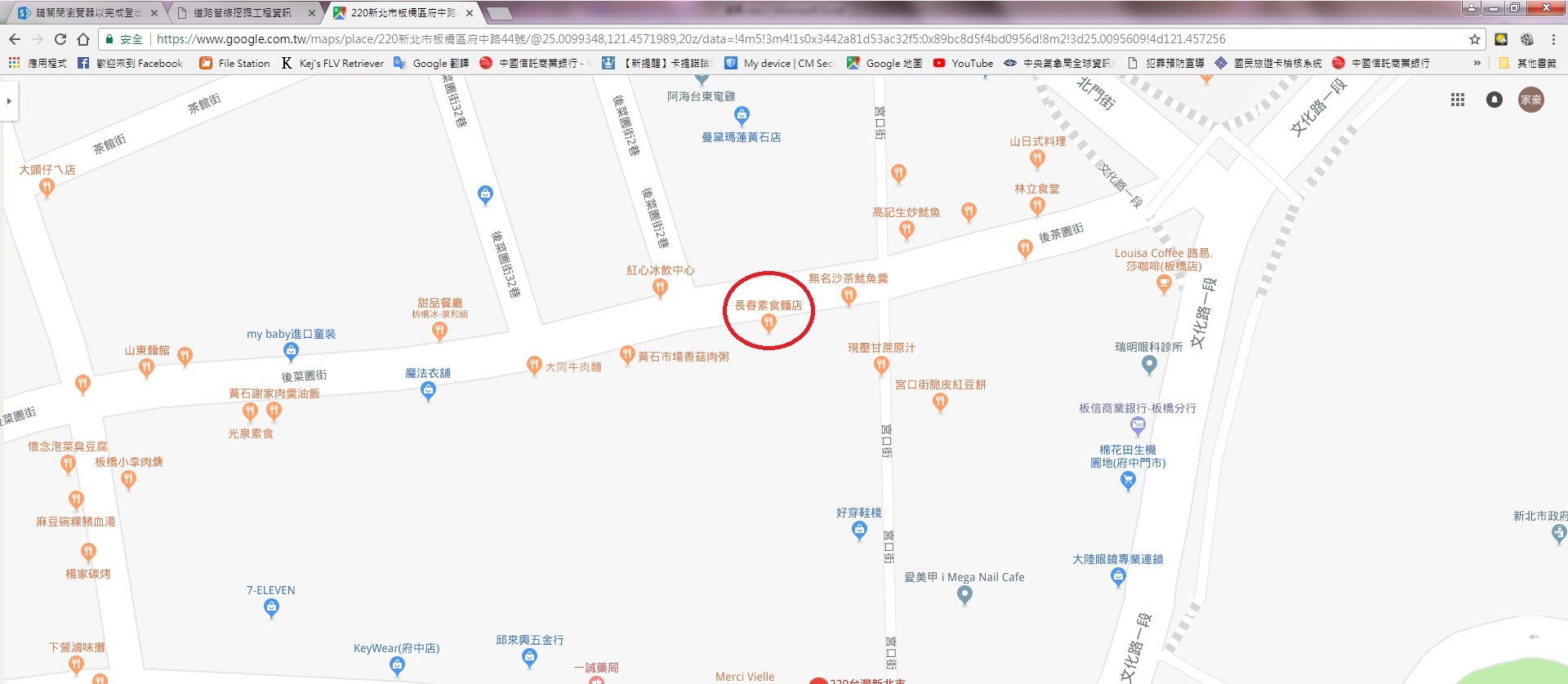This screenshot has width=1568, height=684.
Task: Select the 大同牛肉麵 restaurant pin
Action: click(533, 365)
